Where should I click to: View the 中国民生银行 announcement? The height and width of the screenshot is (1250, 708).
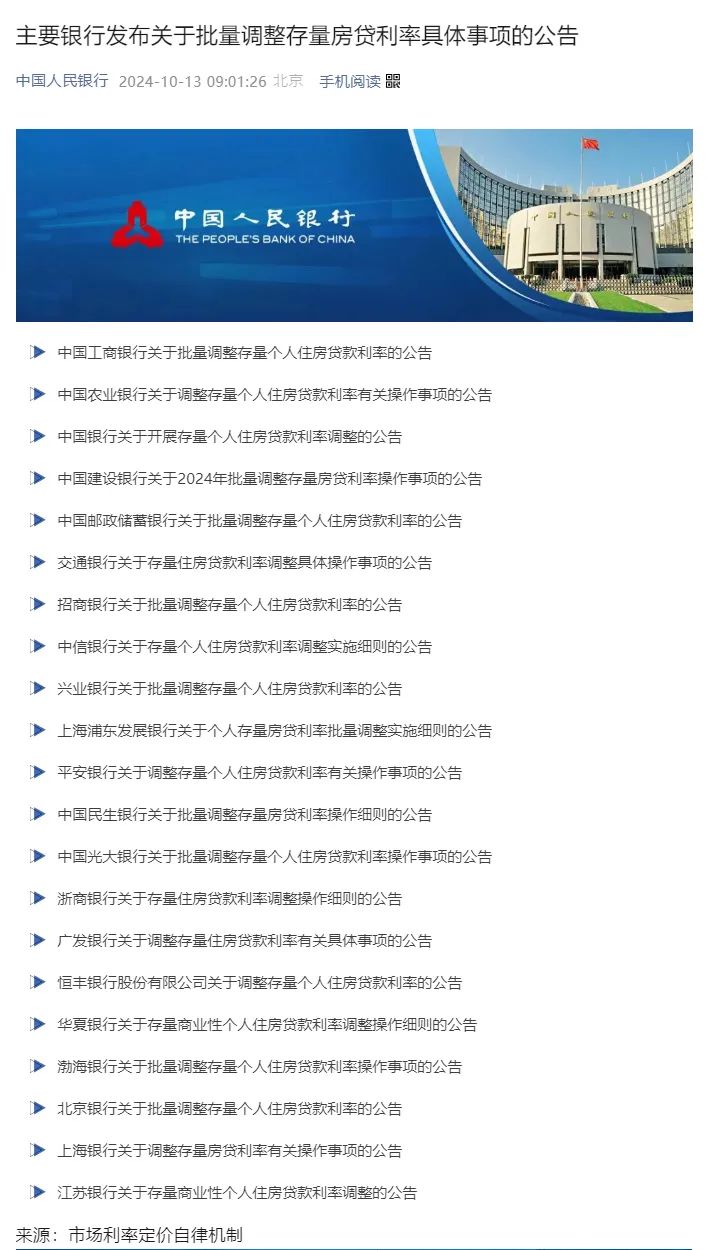[x=245, y=814]
